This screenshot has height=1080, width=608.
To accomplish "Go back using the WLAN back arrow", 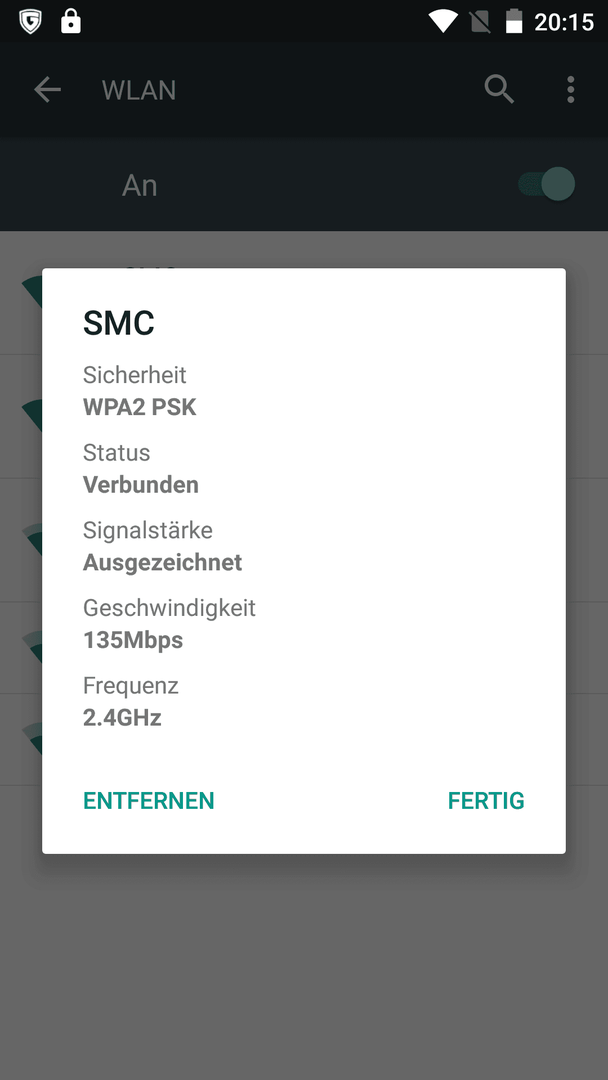I will [48, 90].
